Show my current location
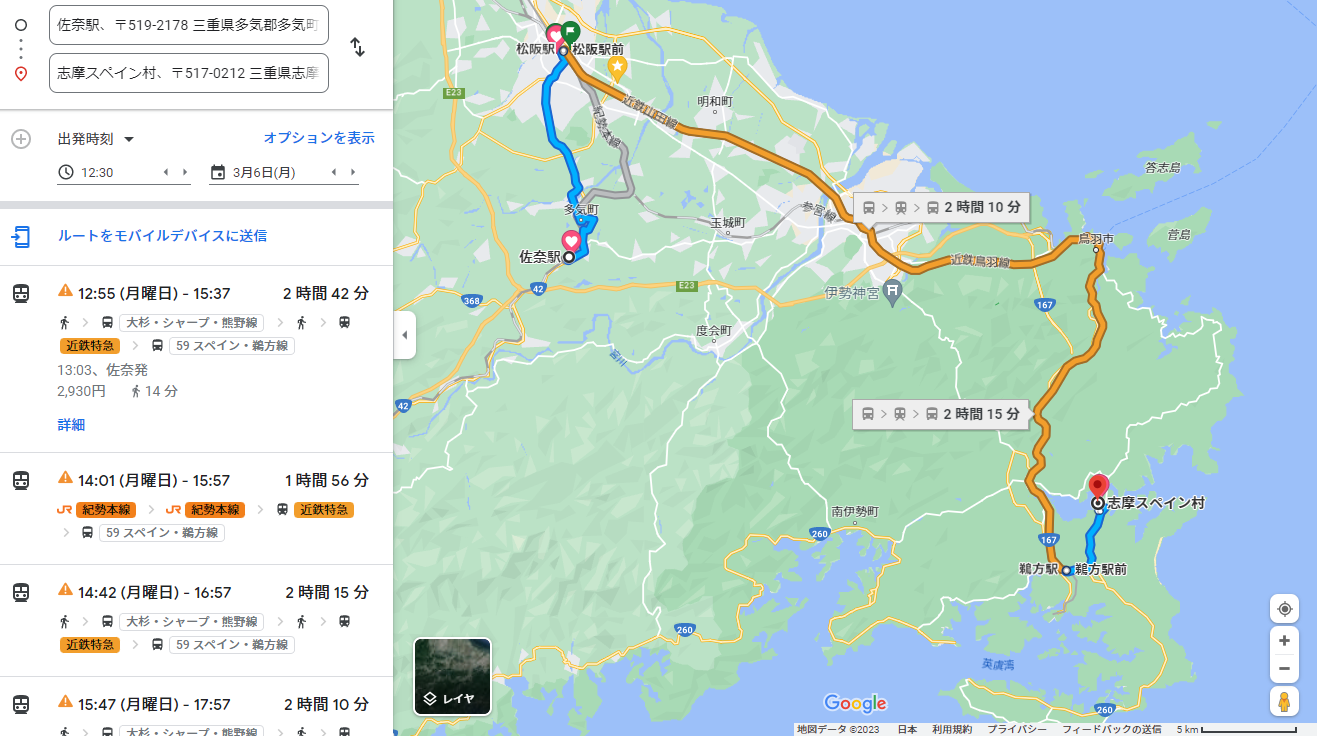 click(x=1284, y=608)
